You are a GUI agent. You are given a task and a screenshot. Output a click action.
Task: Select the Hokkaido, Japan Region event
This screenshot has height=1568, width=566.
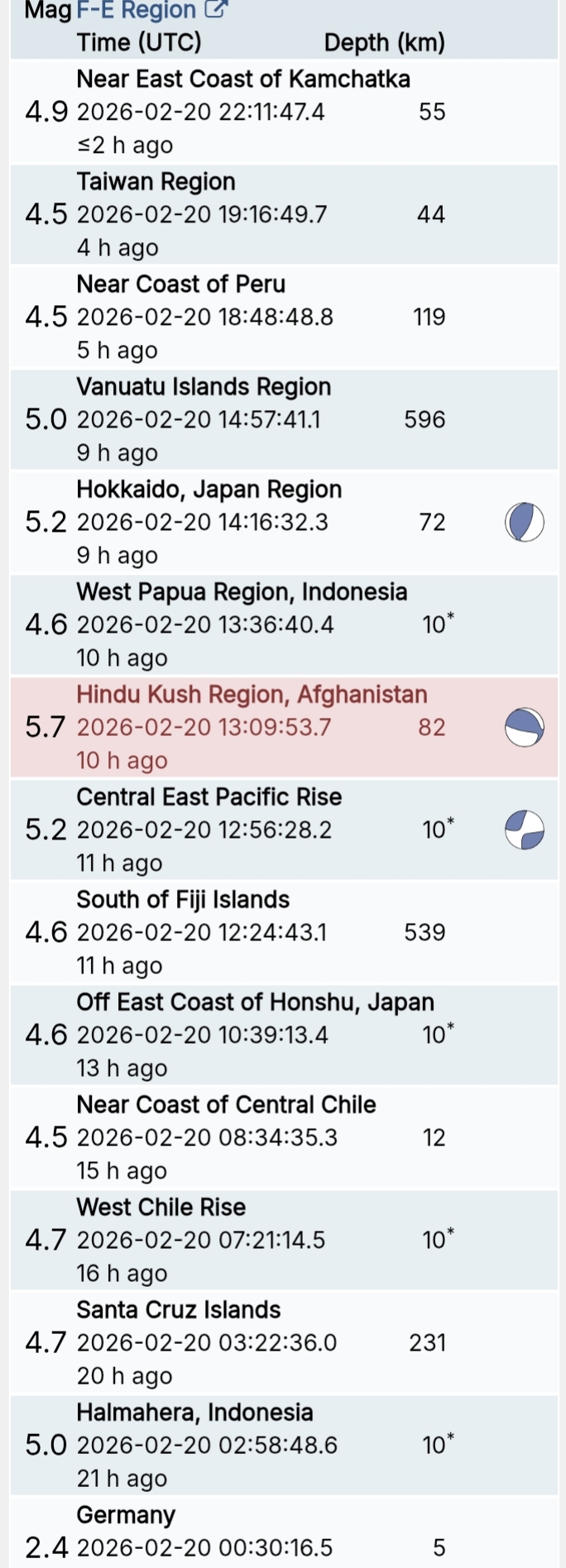209,490
